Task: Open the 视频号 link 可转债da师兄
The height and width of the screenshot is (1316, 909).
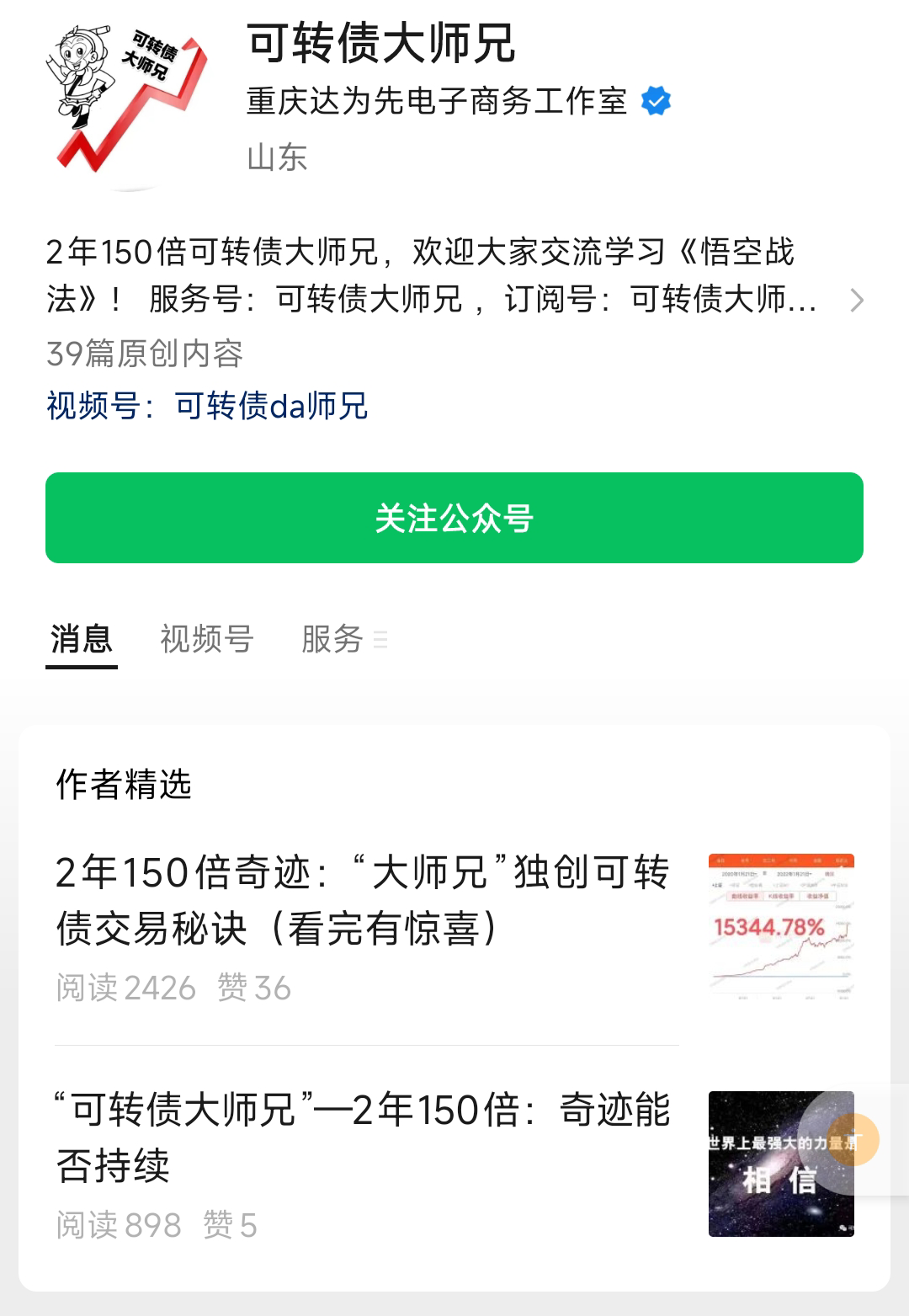Action: click(x=271, y=406)
